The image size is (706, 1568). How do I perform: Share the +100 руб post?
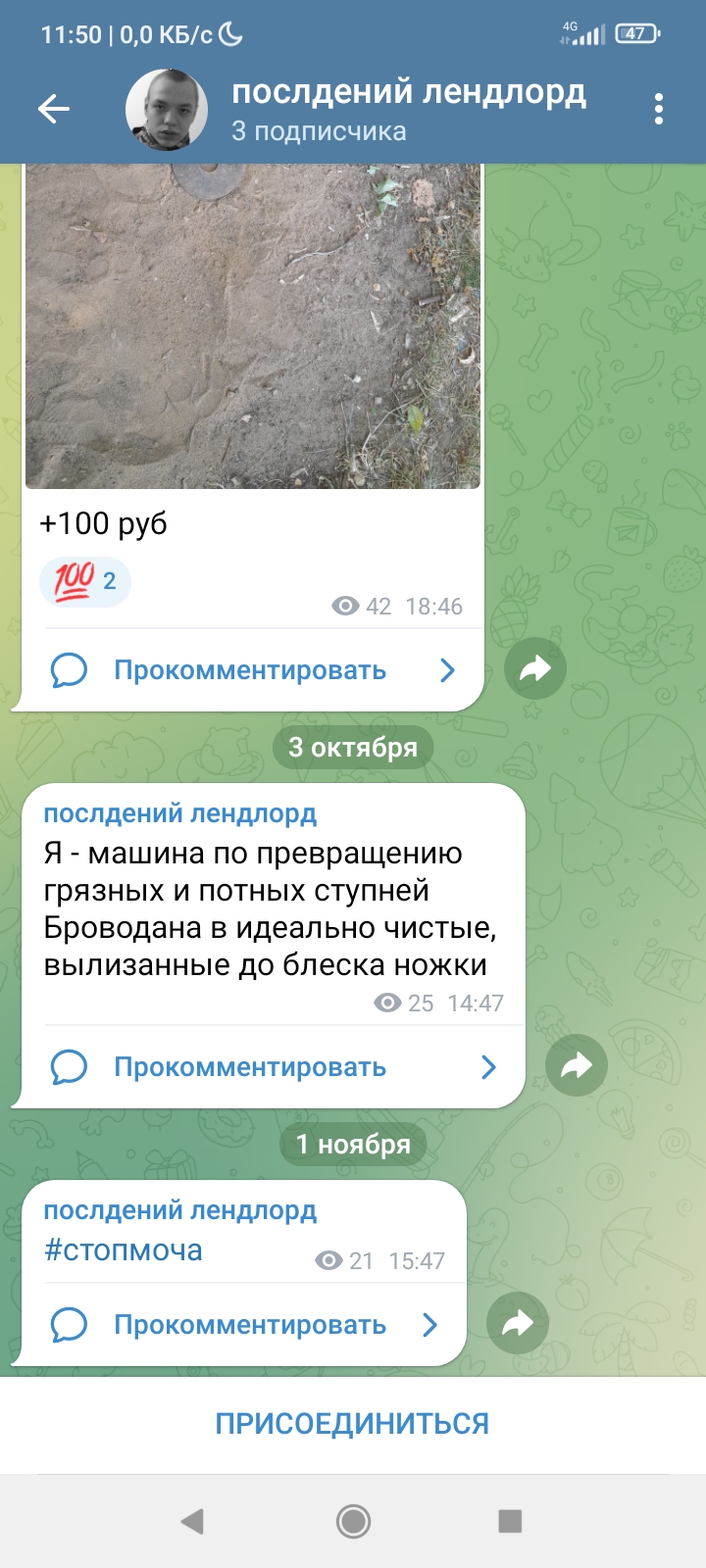pyautogui.click(x=534, y=668)
